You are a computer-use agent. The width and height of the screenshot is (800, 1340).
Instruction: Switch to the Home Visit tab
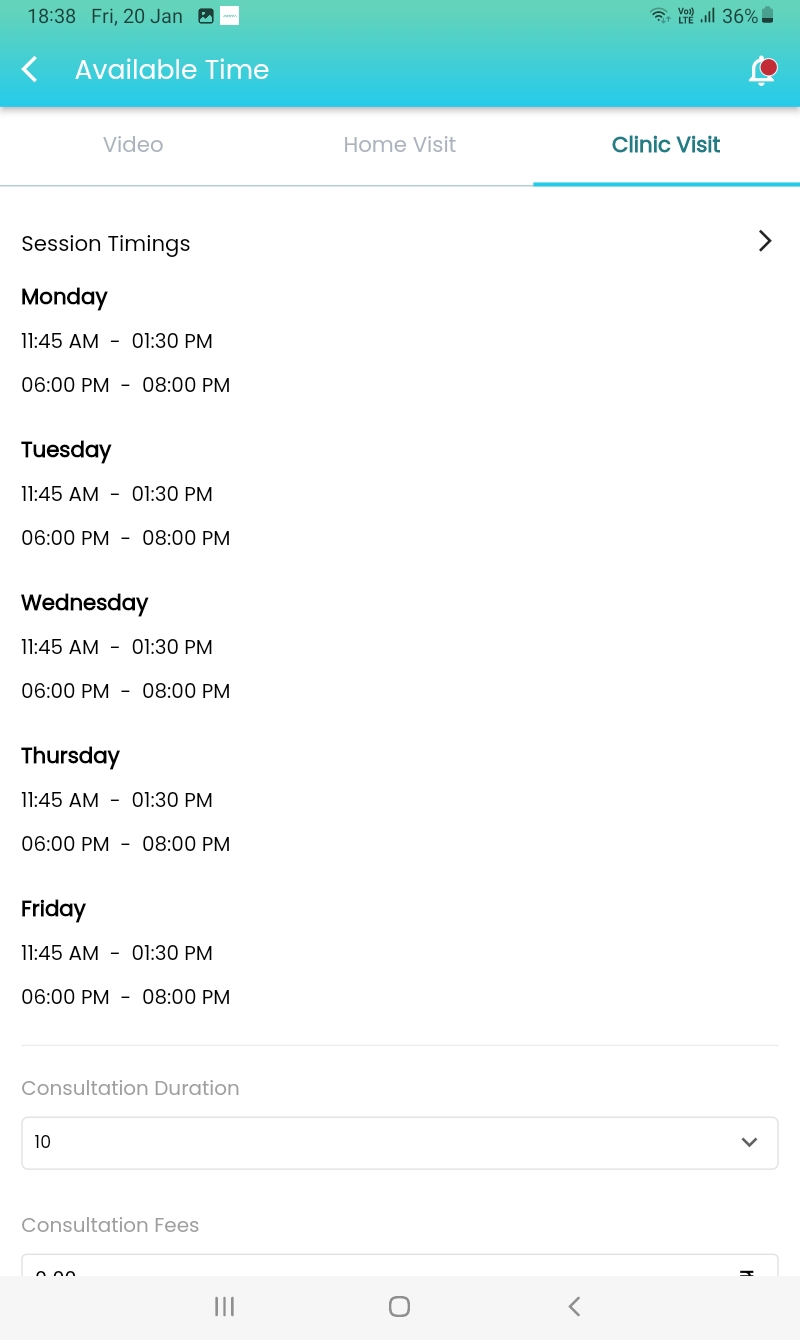399,145
